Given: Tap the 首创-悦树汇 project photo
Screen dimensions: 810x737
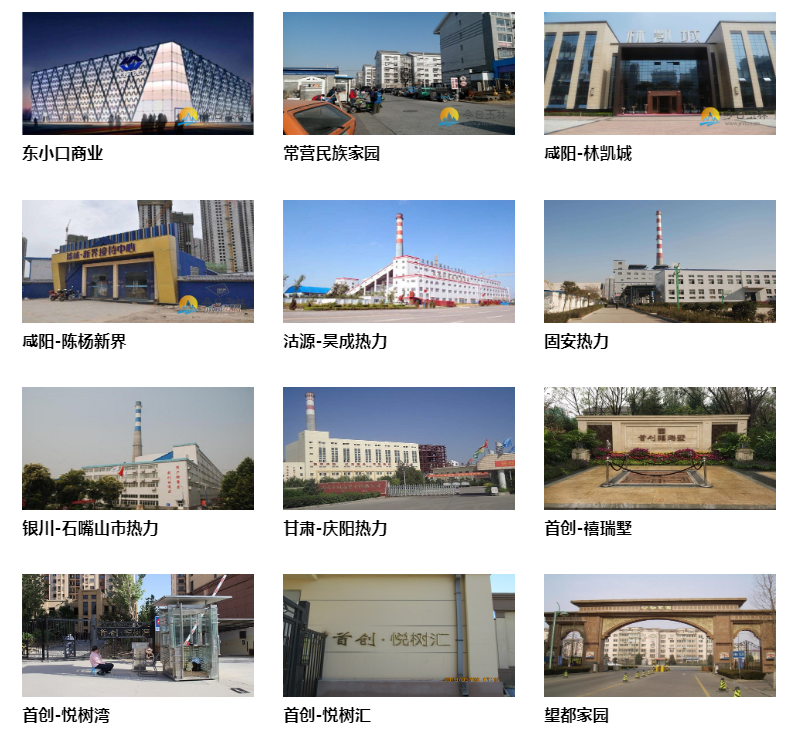Looking at the screenshot, I should 399,635.
